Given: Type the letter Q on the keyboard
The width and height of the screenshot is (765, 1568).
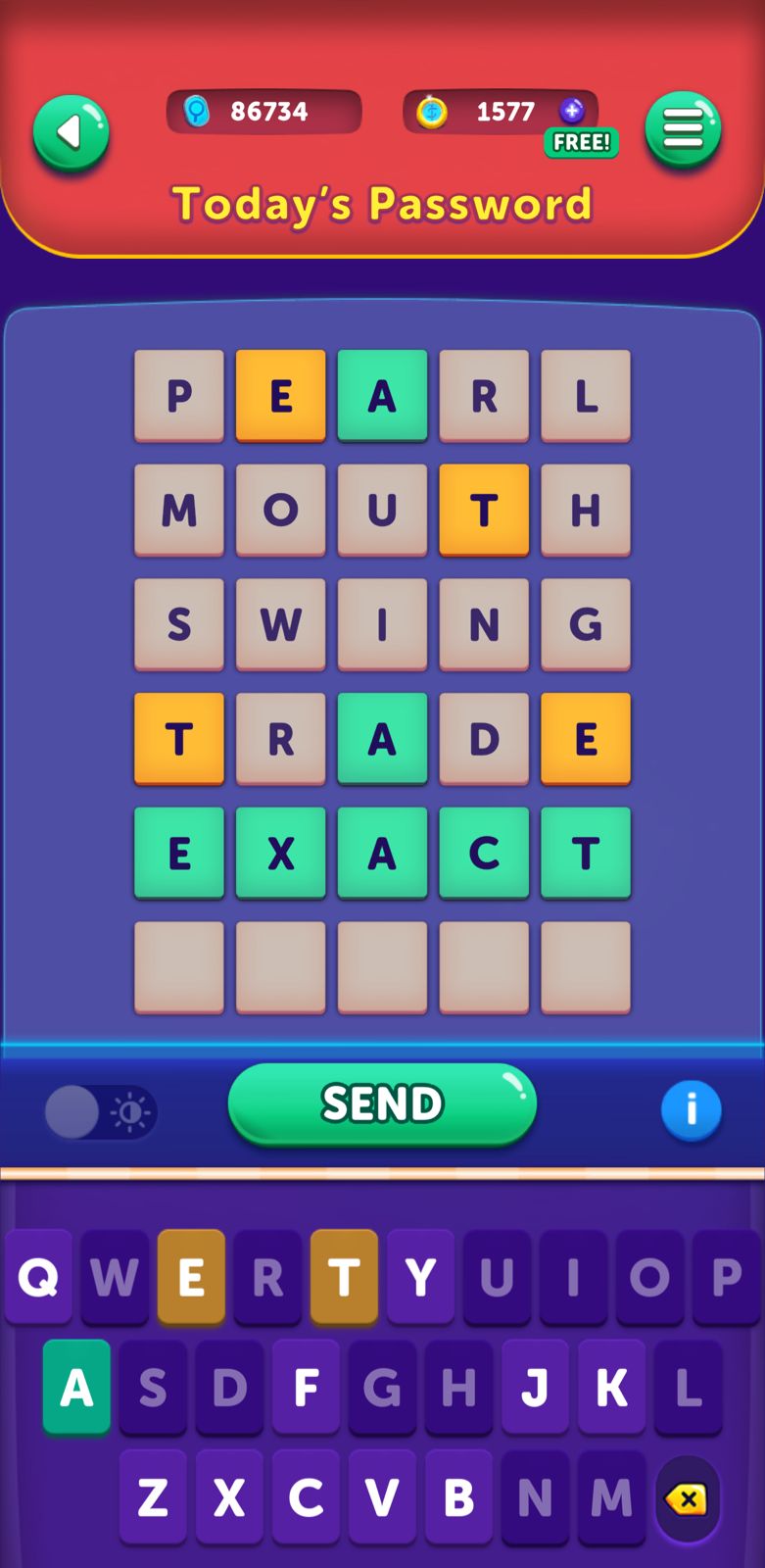Looking at the screenshot, I should (x=38, y=1277).
